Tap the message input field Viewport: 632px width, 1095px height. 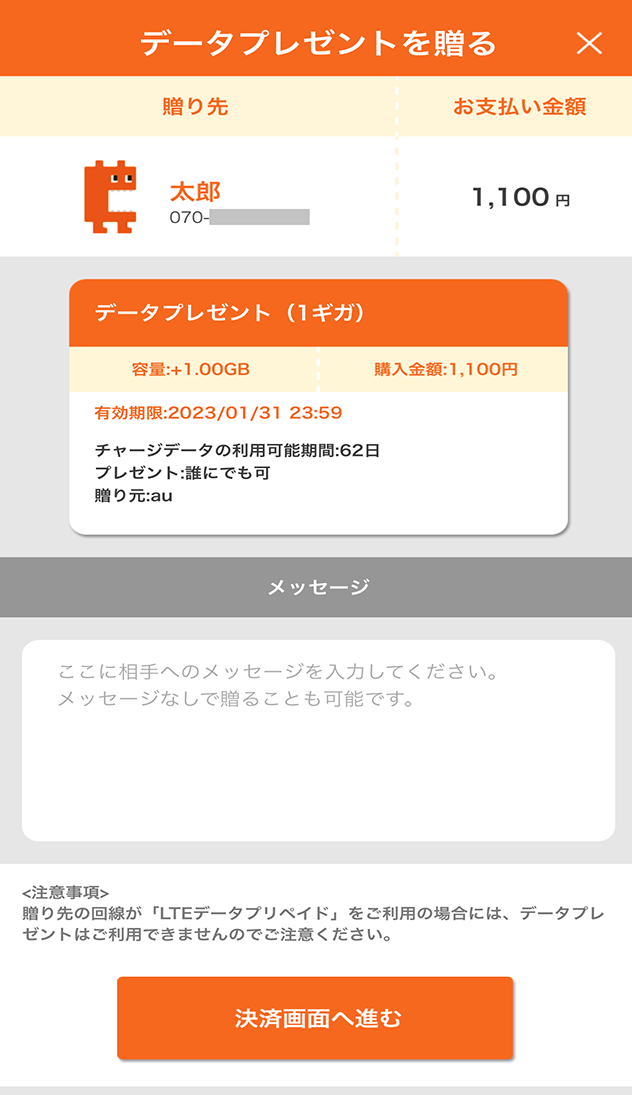(318, 740)
